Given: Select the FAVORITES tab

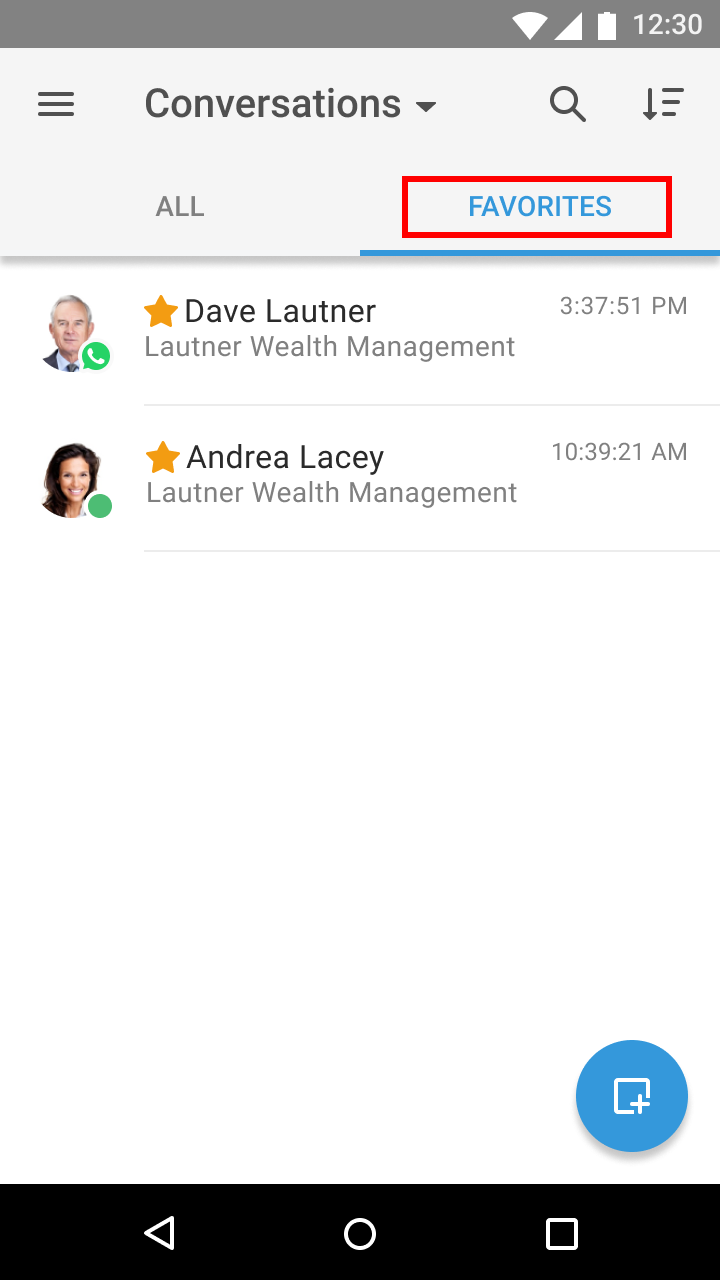Looking at the screenshot, I should (x=538, y=207).
